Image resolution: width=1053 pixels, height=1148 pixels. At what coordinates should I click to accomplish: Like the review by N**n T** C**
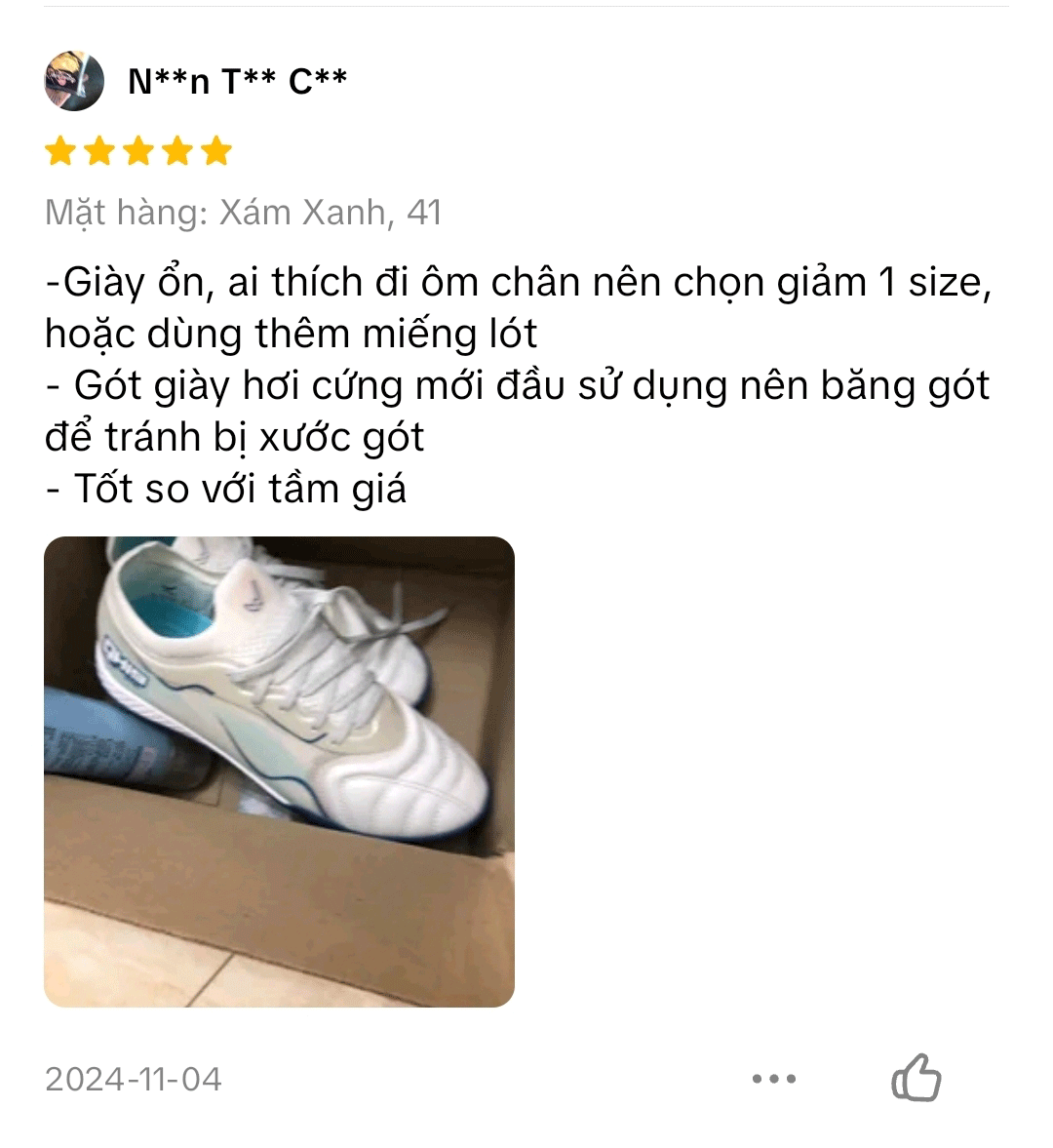tap(916, 1078)
